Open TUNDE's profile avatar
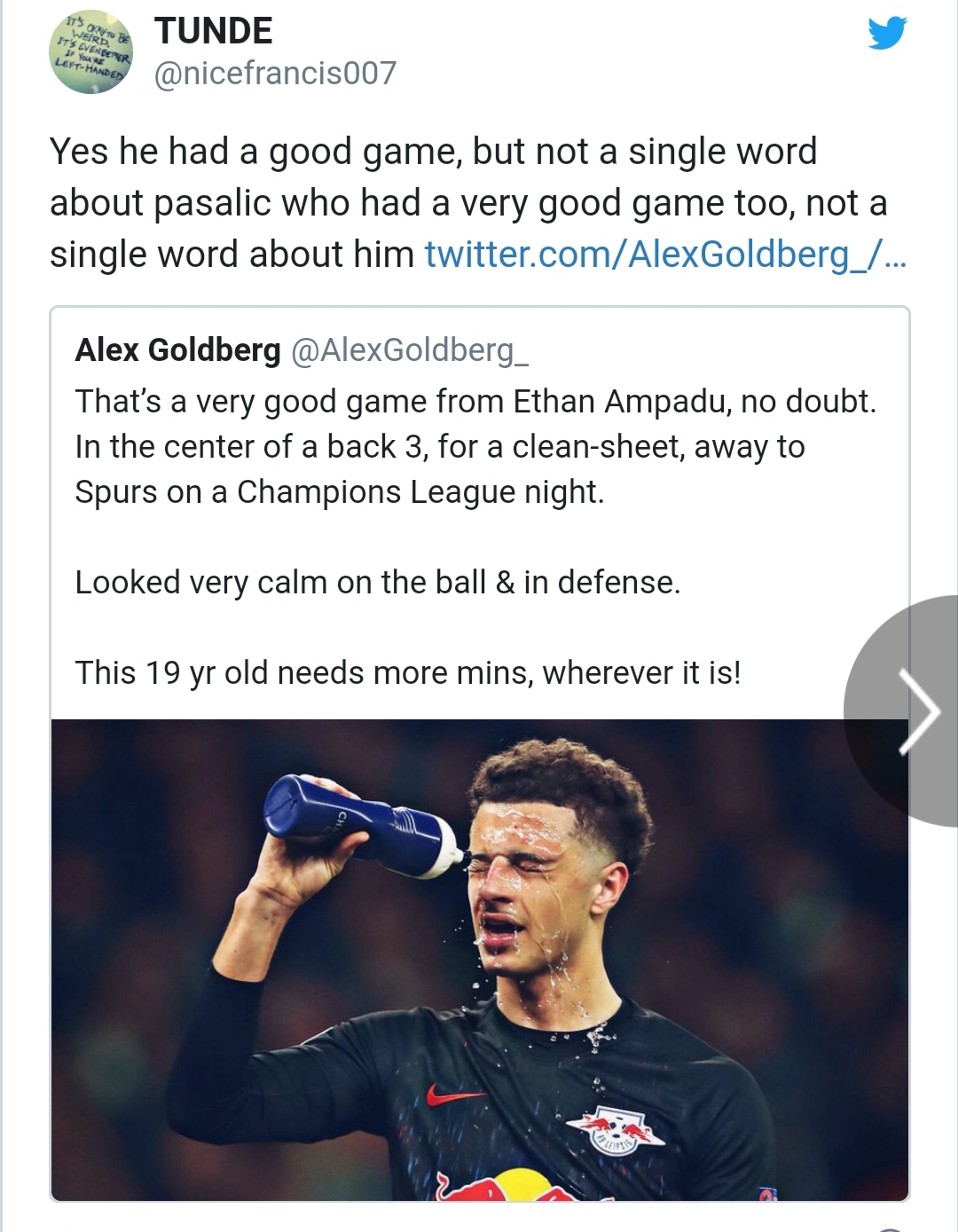Screen dimensions: 958x1232 [x=90, y=52]
